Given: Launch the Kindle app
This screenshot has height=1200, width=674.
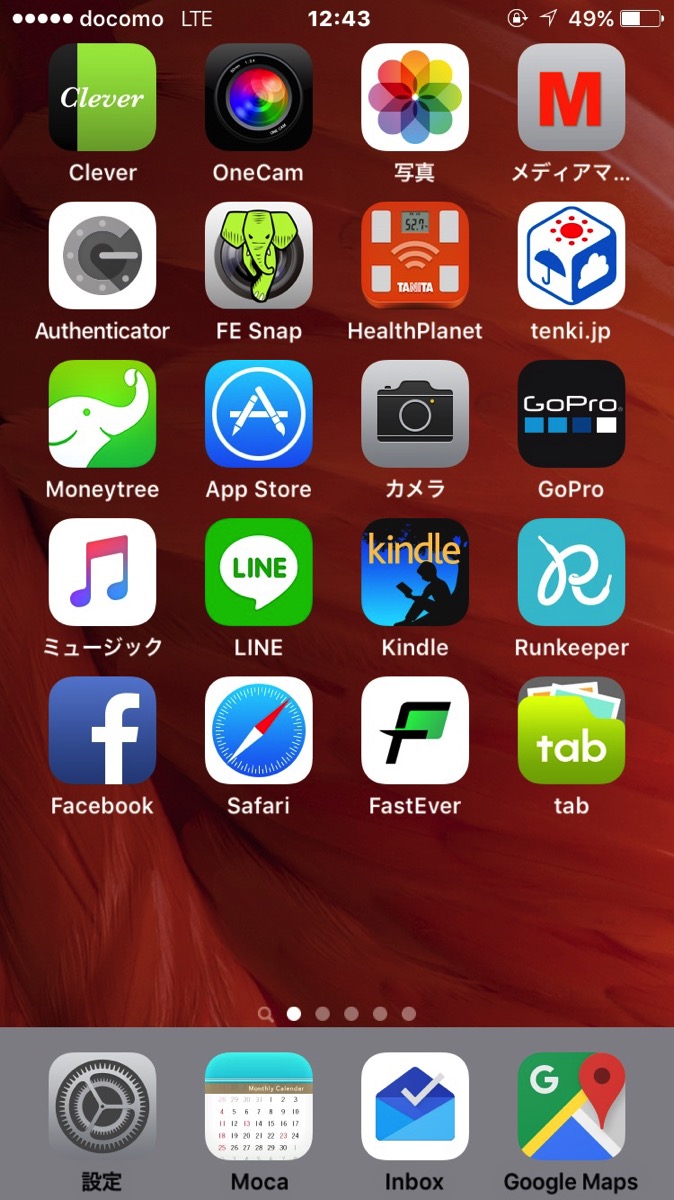Looking at the screenshot, I should tap(414, 571).
